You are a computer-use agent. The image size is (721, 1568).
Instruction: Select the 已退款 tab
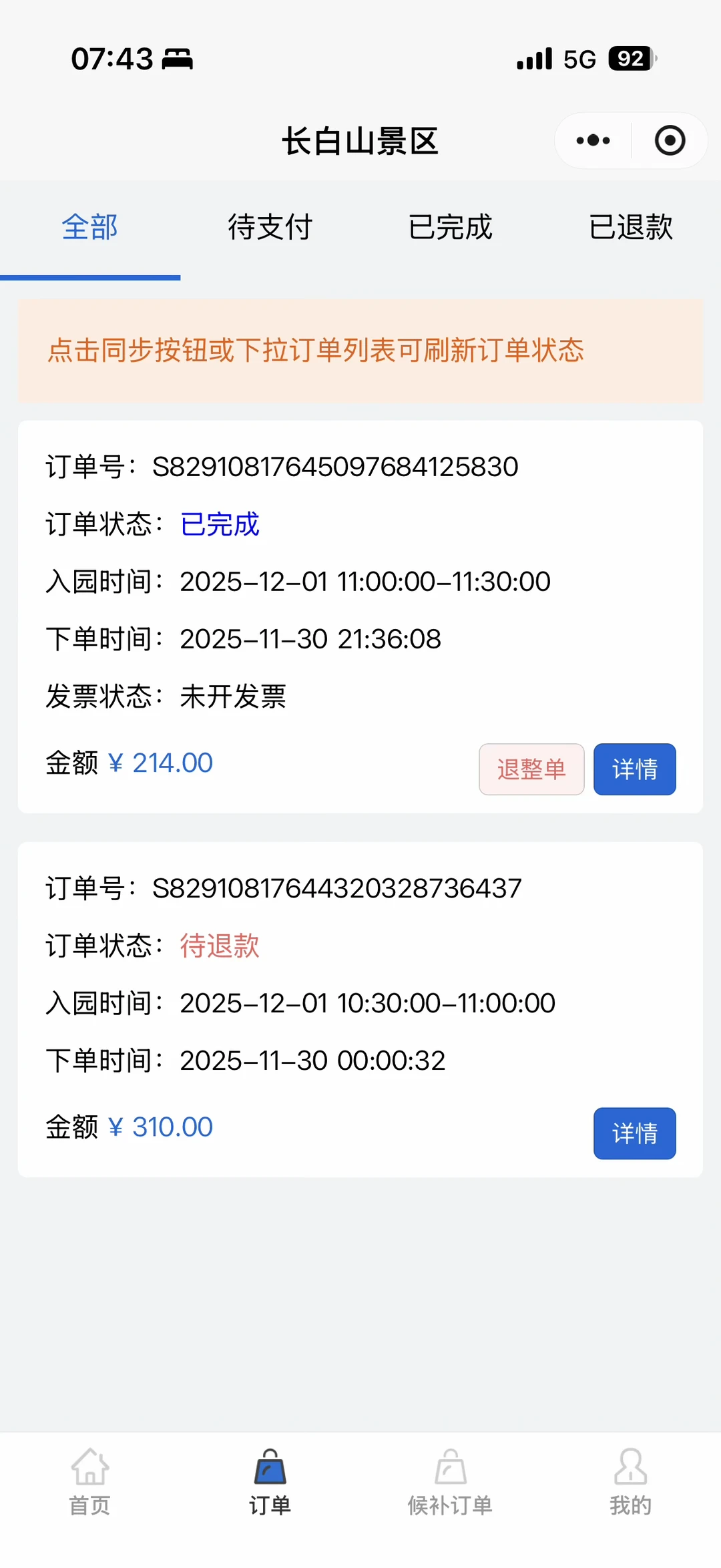[x=631, y=228]
